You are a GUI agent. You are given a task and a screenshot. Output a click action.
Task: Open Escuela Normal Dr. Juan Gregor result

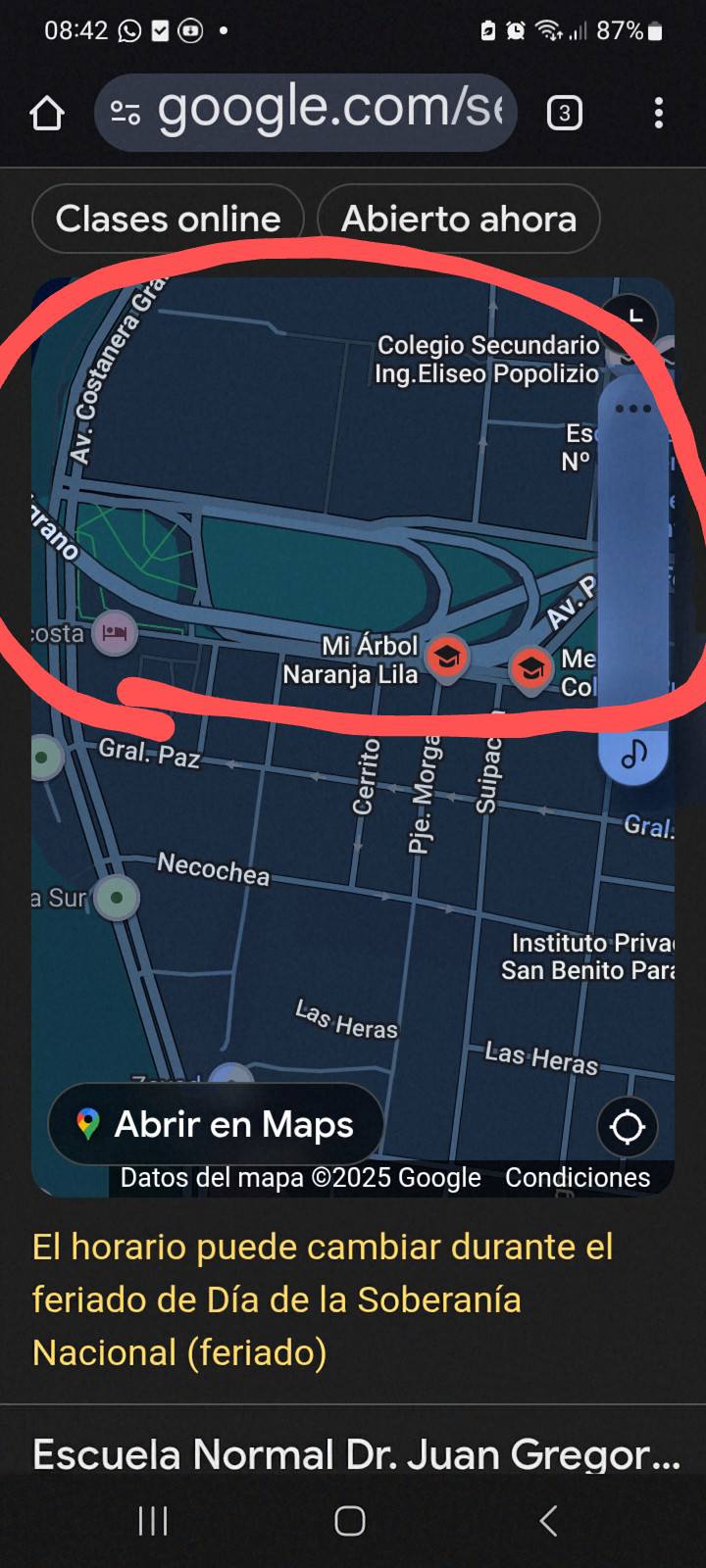355,1453
